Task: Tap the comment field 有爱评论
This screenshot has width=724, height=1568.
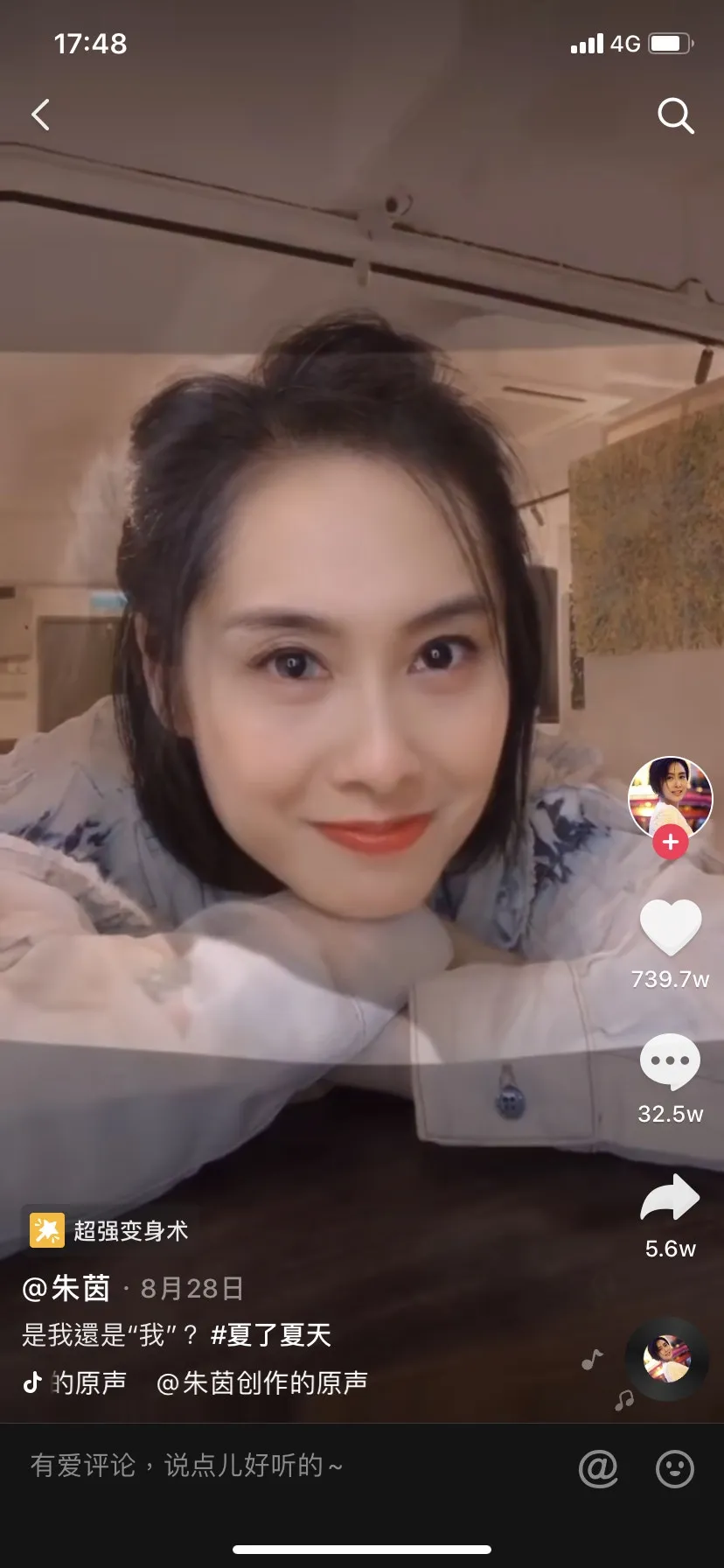Action: 187,1465
